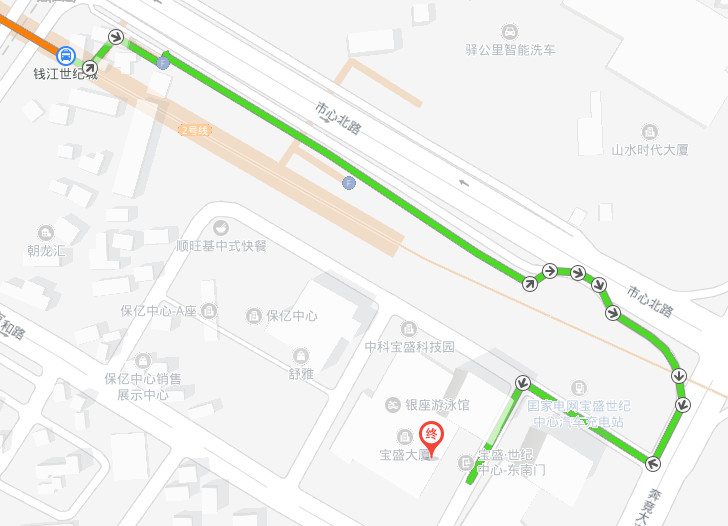This screenshot has width=728, height=526.
Task: Open the 保亿中心-A座 building marker
Action: click(x=208, y=311)
